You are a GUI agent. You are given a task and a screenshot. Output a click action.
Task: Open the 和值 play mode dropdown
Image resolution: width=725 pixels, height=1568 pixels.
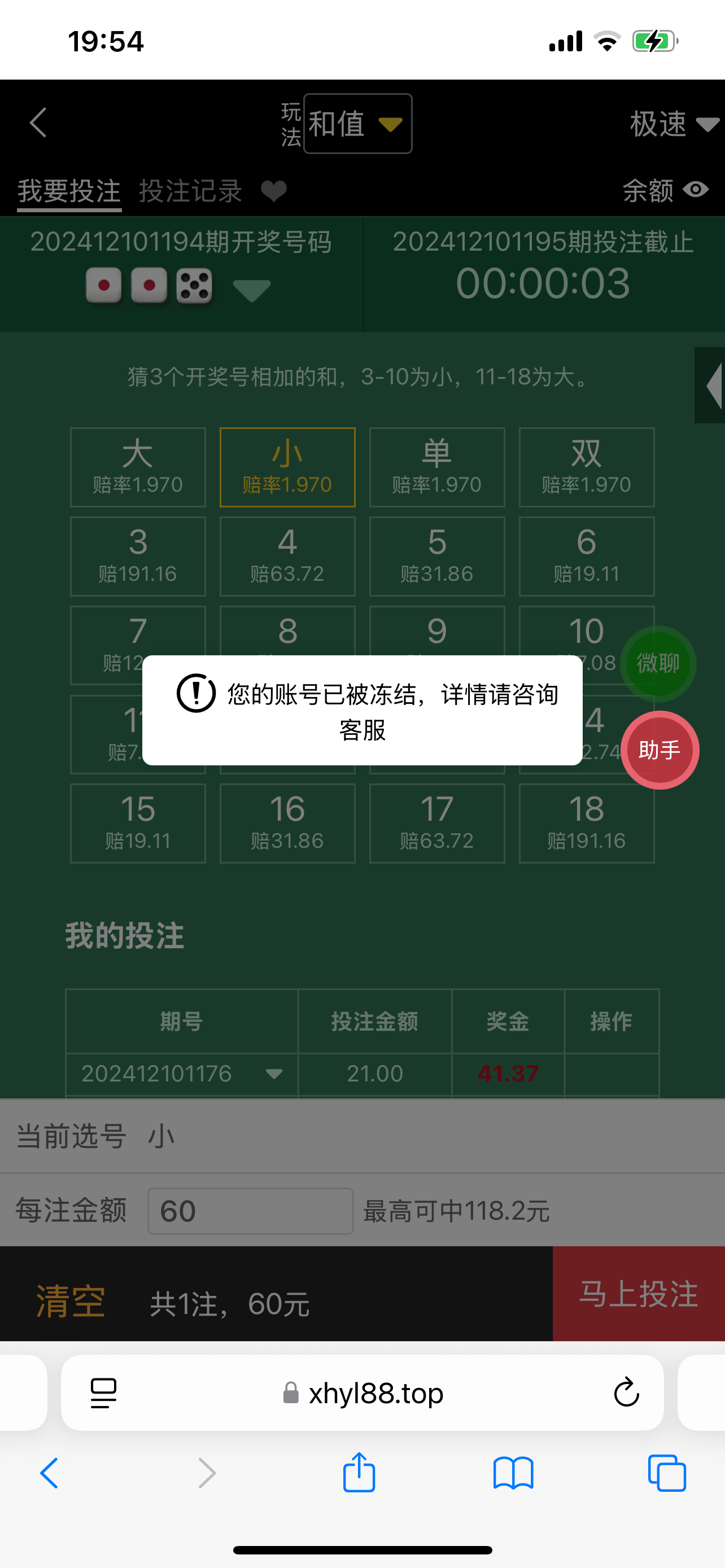(358, 123)
